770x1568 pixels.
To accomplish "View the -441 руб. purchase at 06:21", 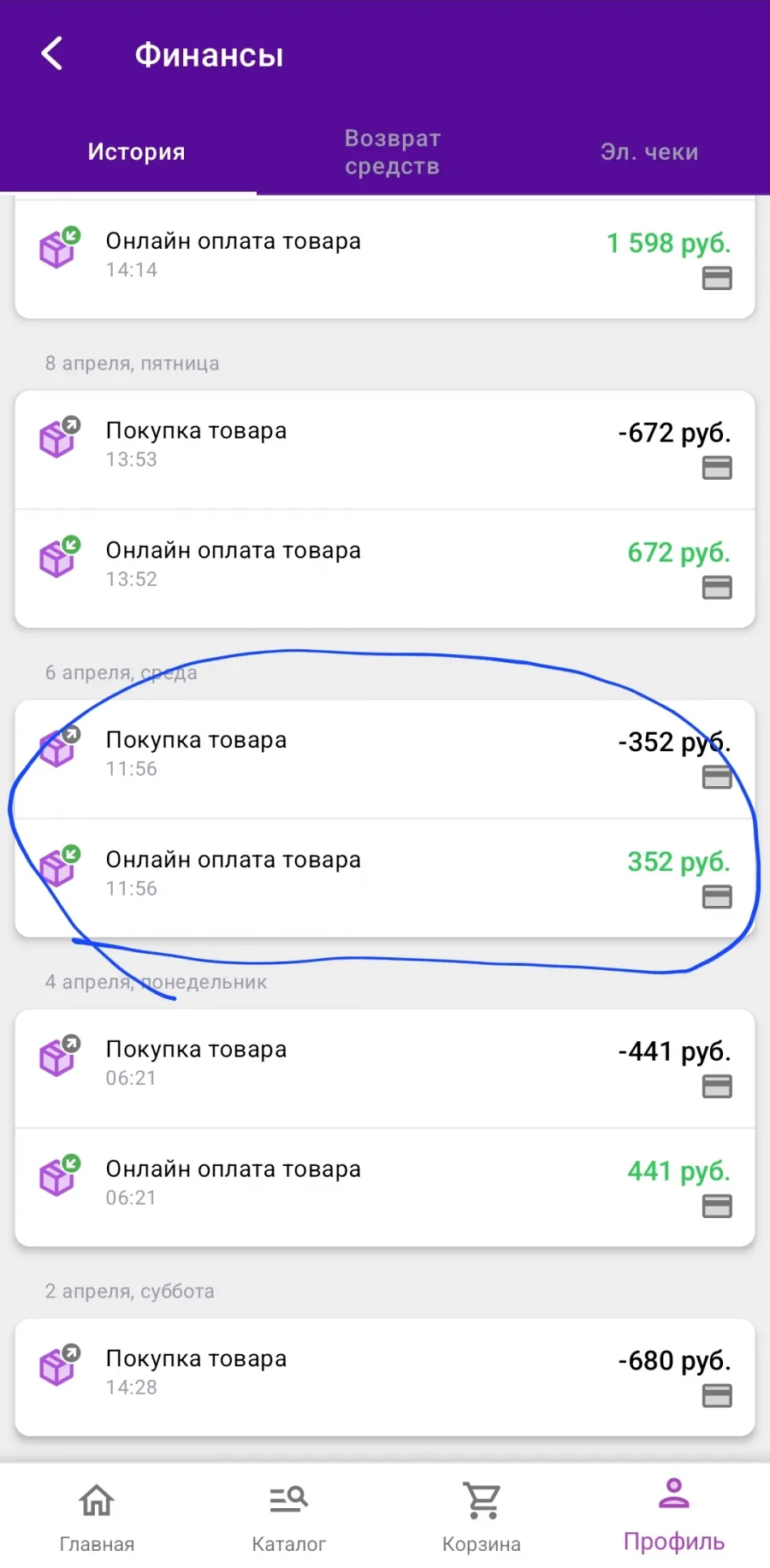I will tap(385, 1068).
